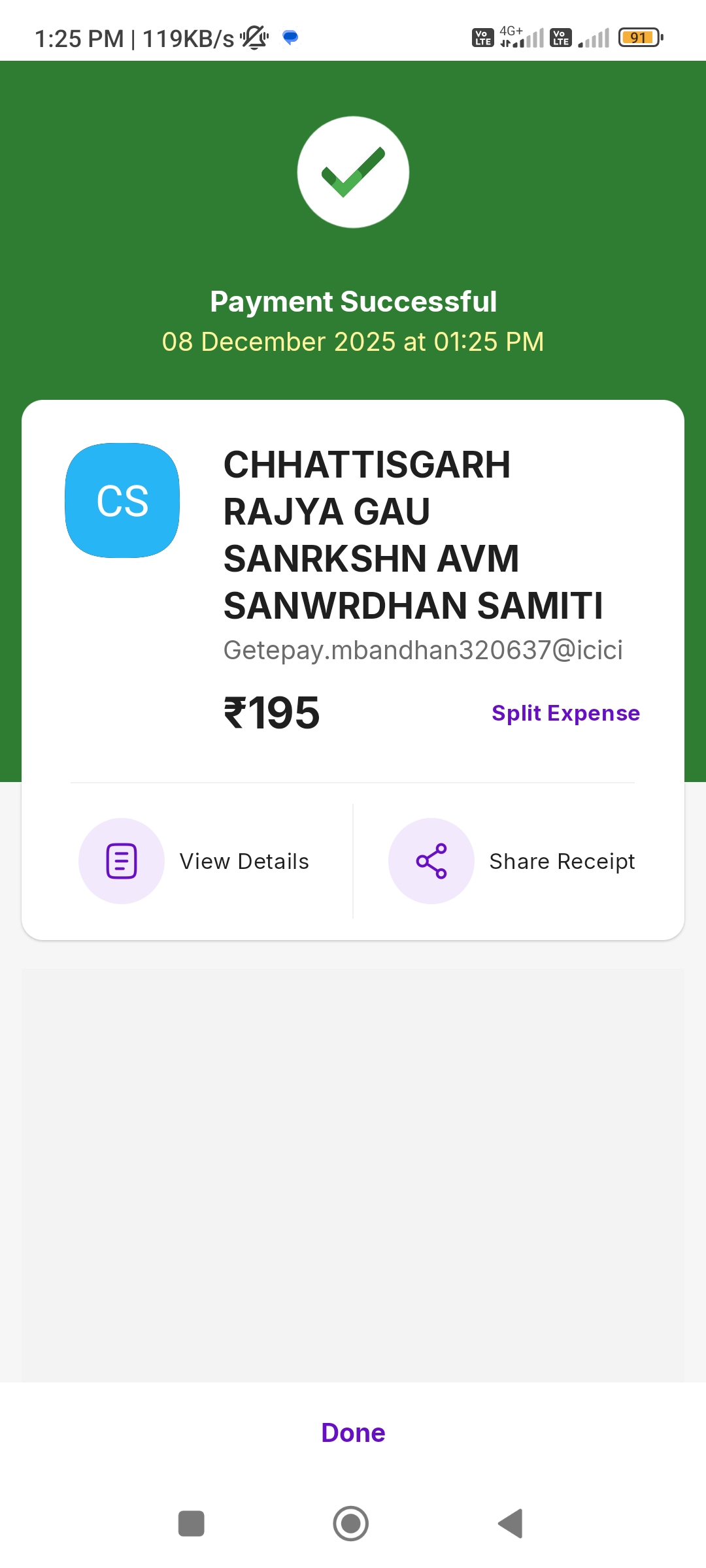The height and width of the screenshot is (1568, 706).
Task: Open View Details of the transaction
Action: coord(195,861)
